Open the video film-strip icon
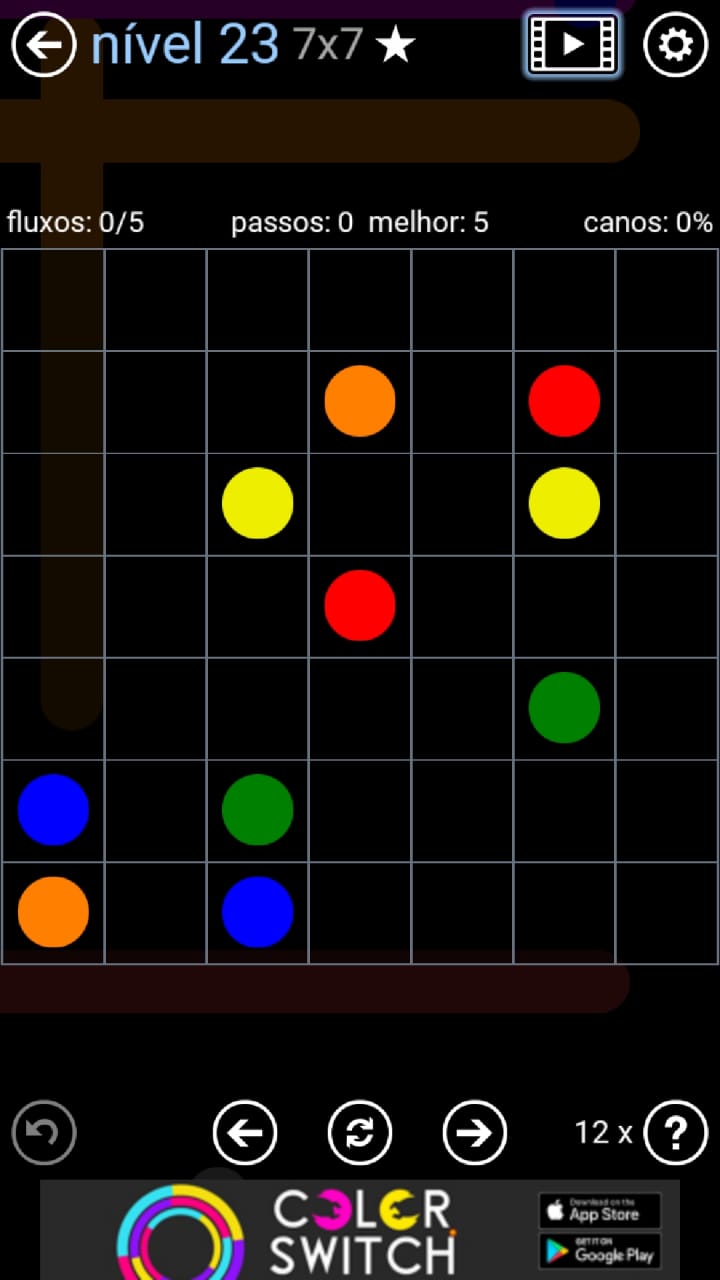 (573, 44)
